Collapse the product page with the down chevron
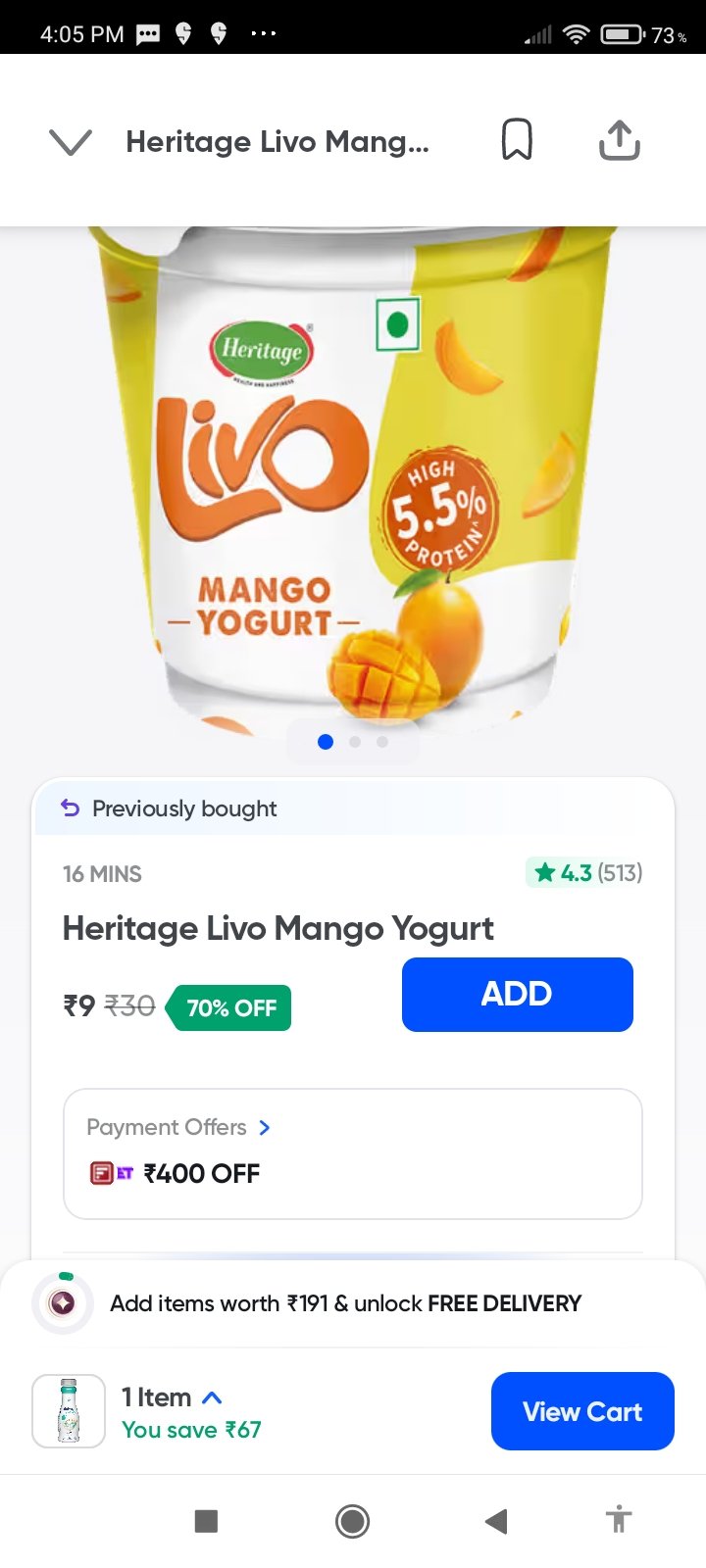The height and width of the screenshot is (1568, 706). [x=70, y=143]
